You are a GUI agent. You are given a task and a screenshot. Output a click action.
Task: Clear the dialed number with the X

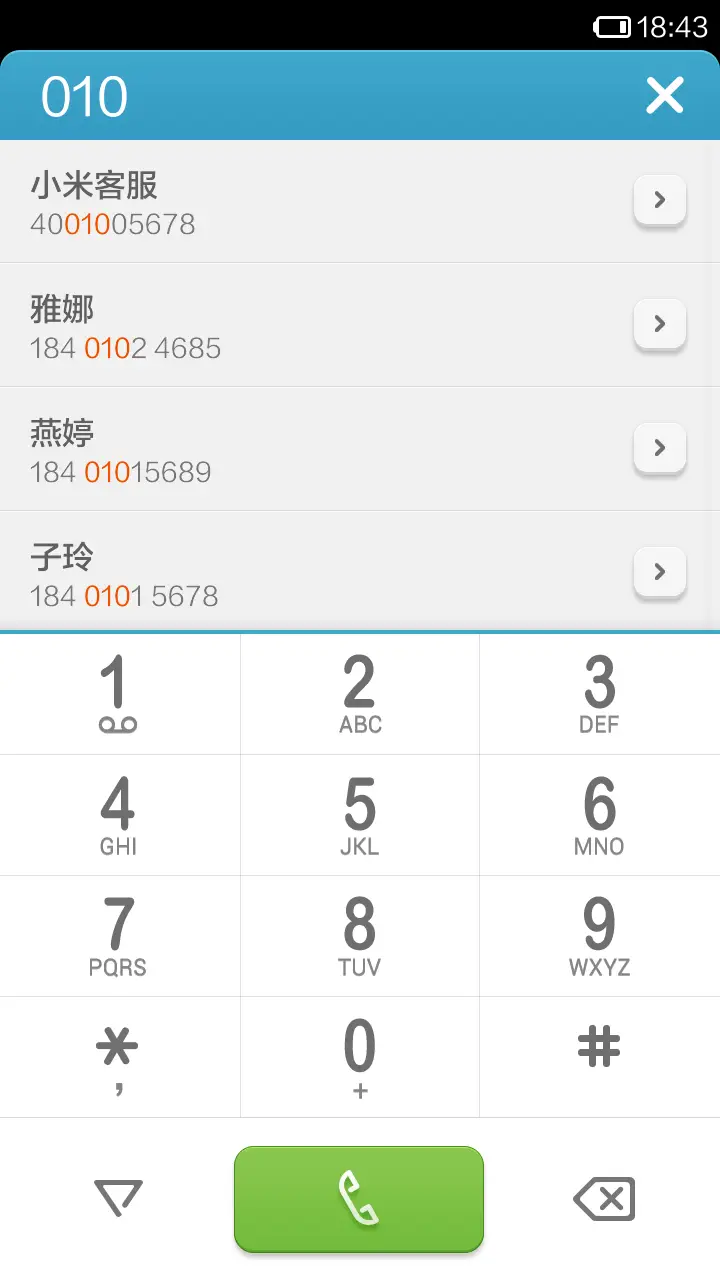coord(664,96)
